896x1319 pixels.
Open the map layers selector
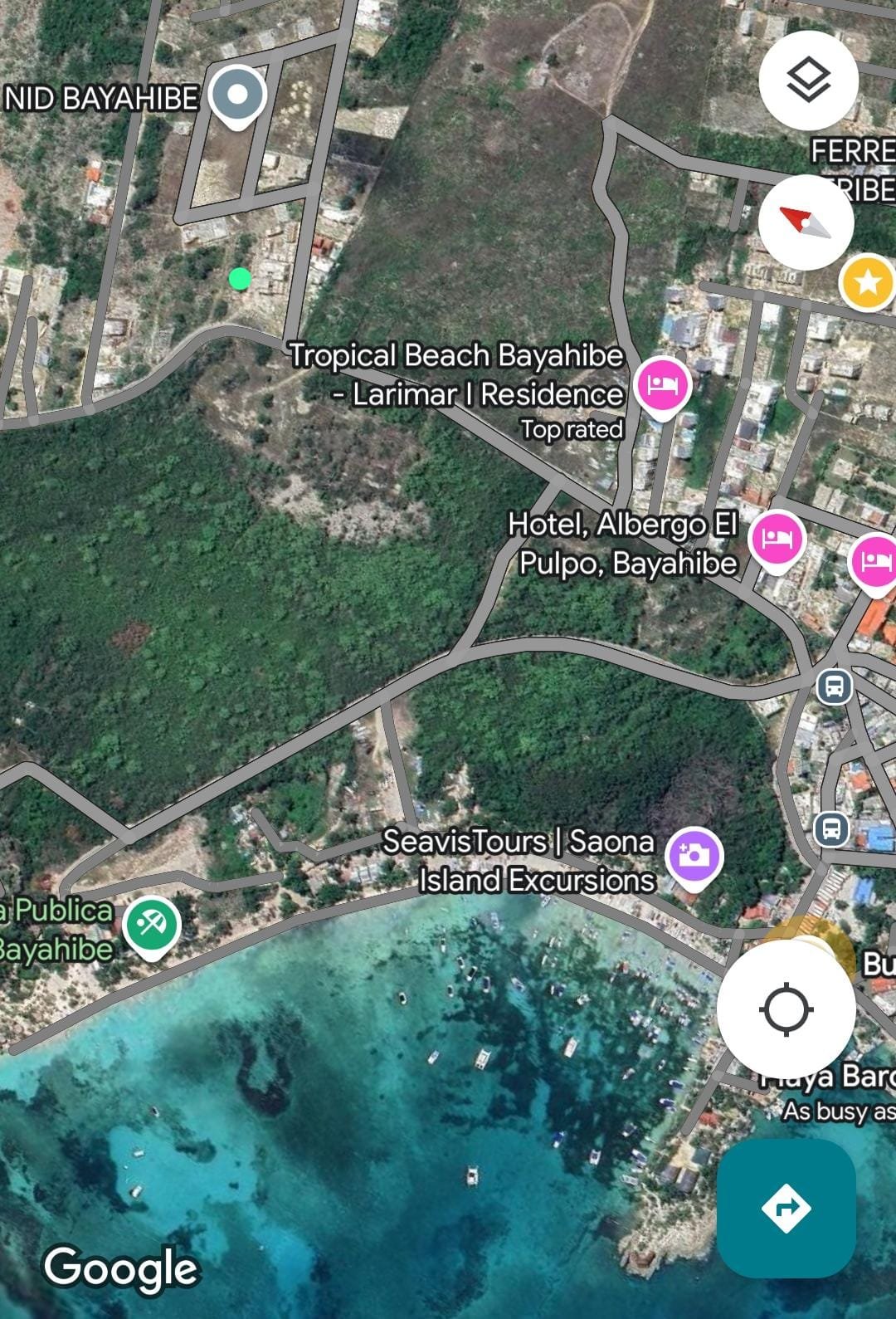tap(807, 81)
